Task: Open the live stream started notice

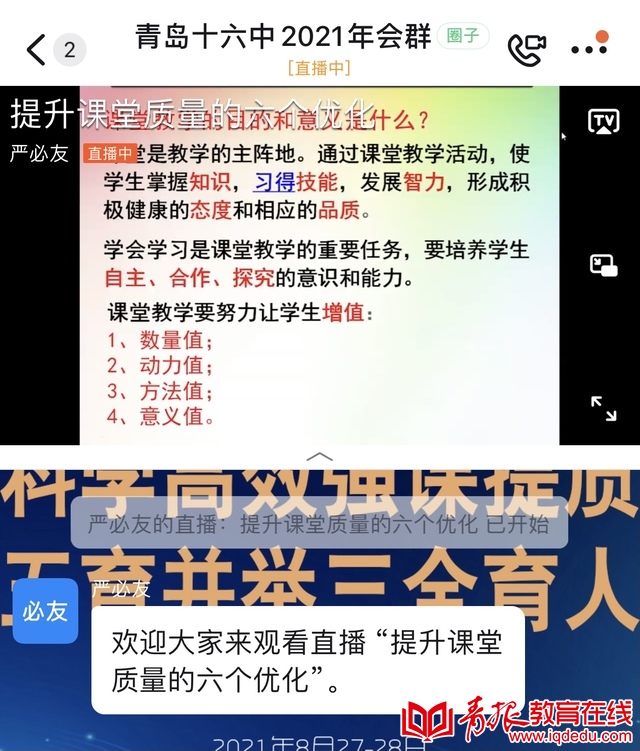Action: (319, 524)
